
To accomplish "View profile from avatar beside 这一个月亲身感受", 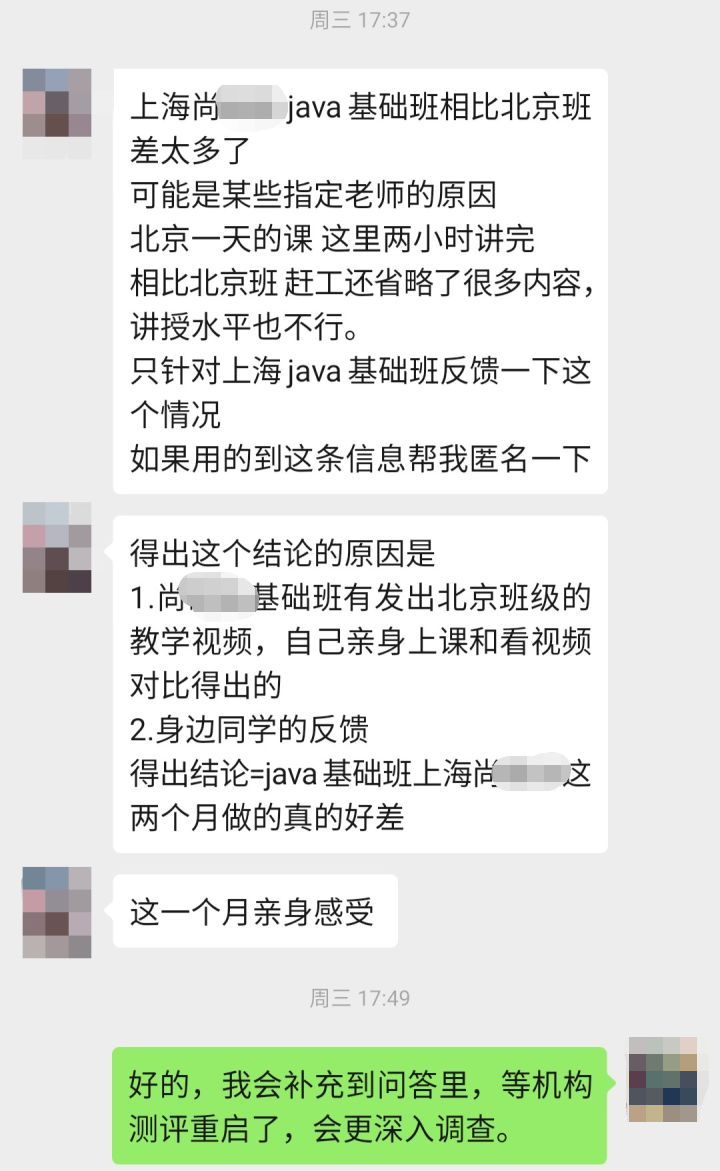I will 57,911.
